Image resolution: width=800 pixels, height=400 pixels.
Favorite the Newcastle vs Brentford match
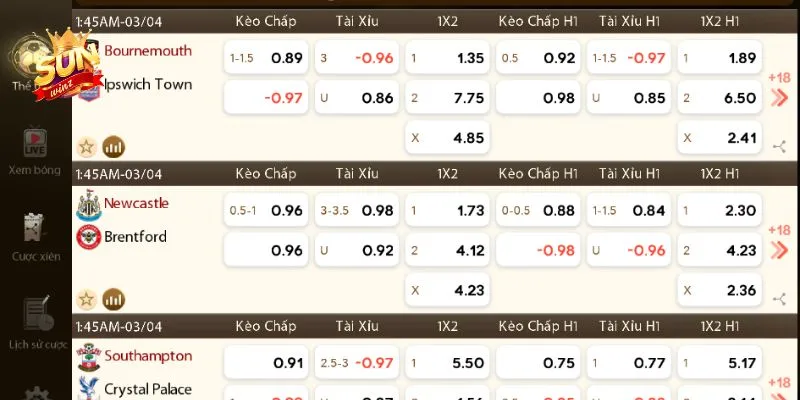[87, 299]
